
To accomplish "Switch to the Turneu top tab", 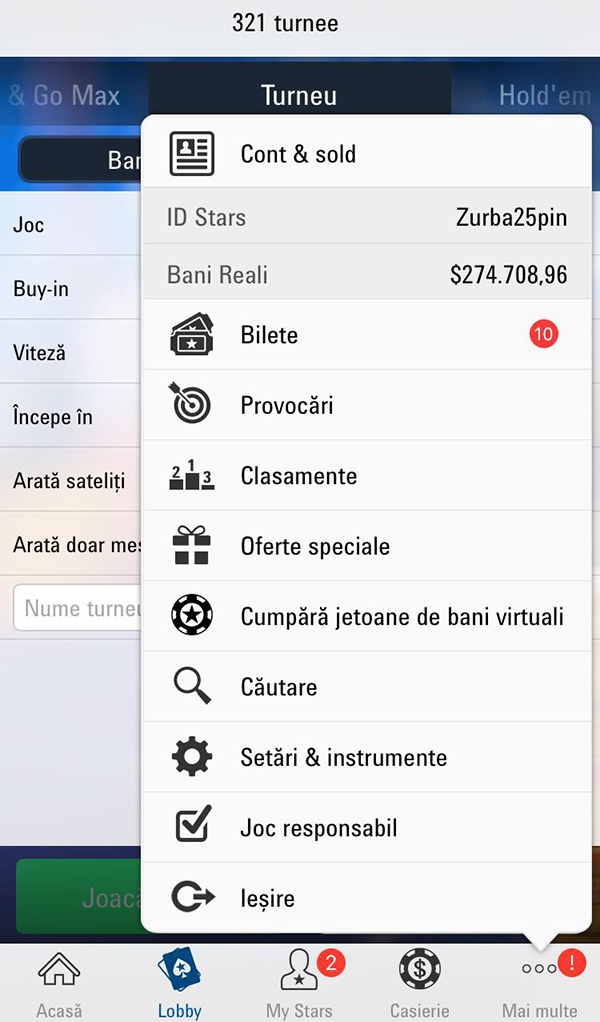I will (298, 96).
